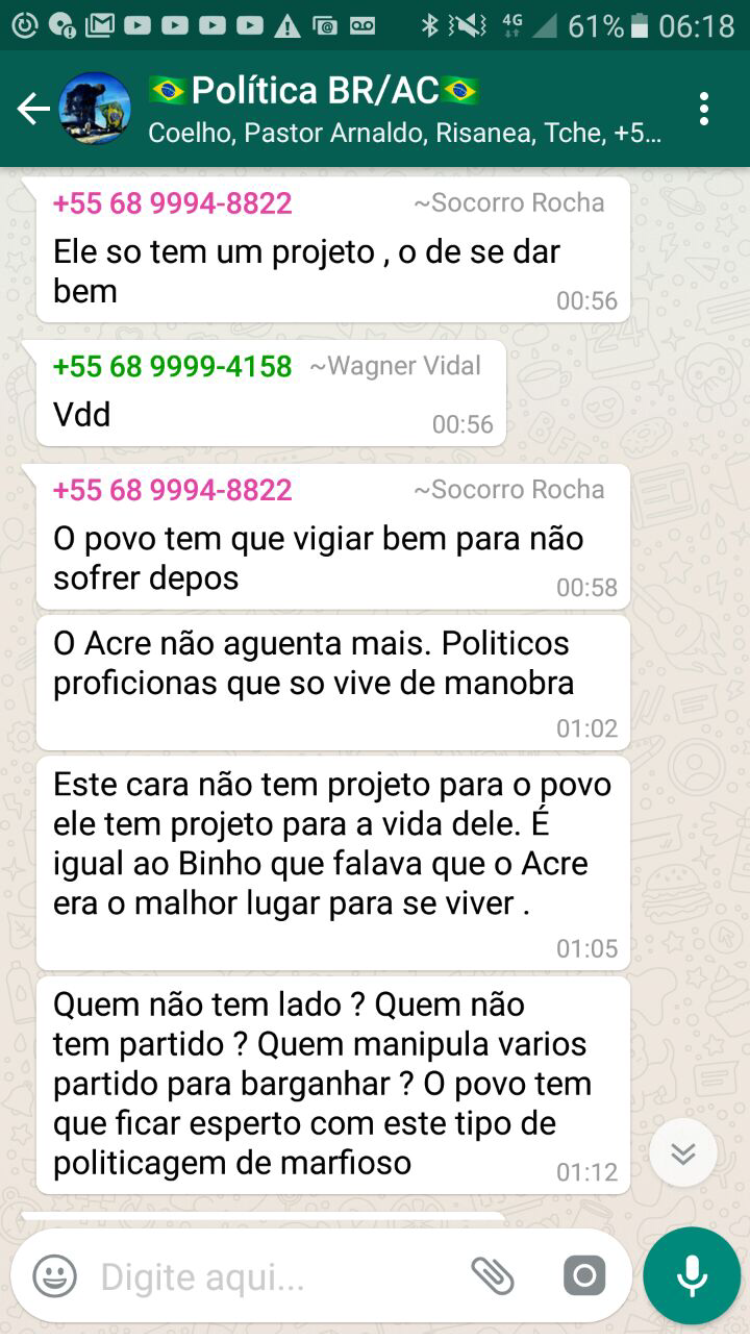Open Política BR/AC group info
Screen dimensions: 750x1334
pyautogui.click(x=400, y=108)
